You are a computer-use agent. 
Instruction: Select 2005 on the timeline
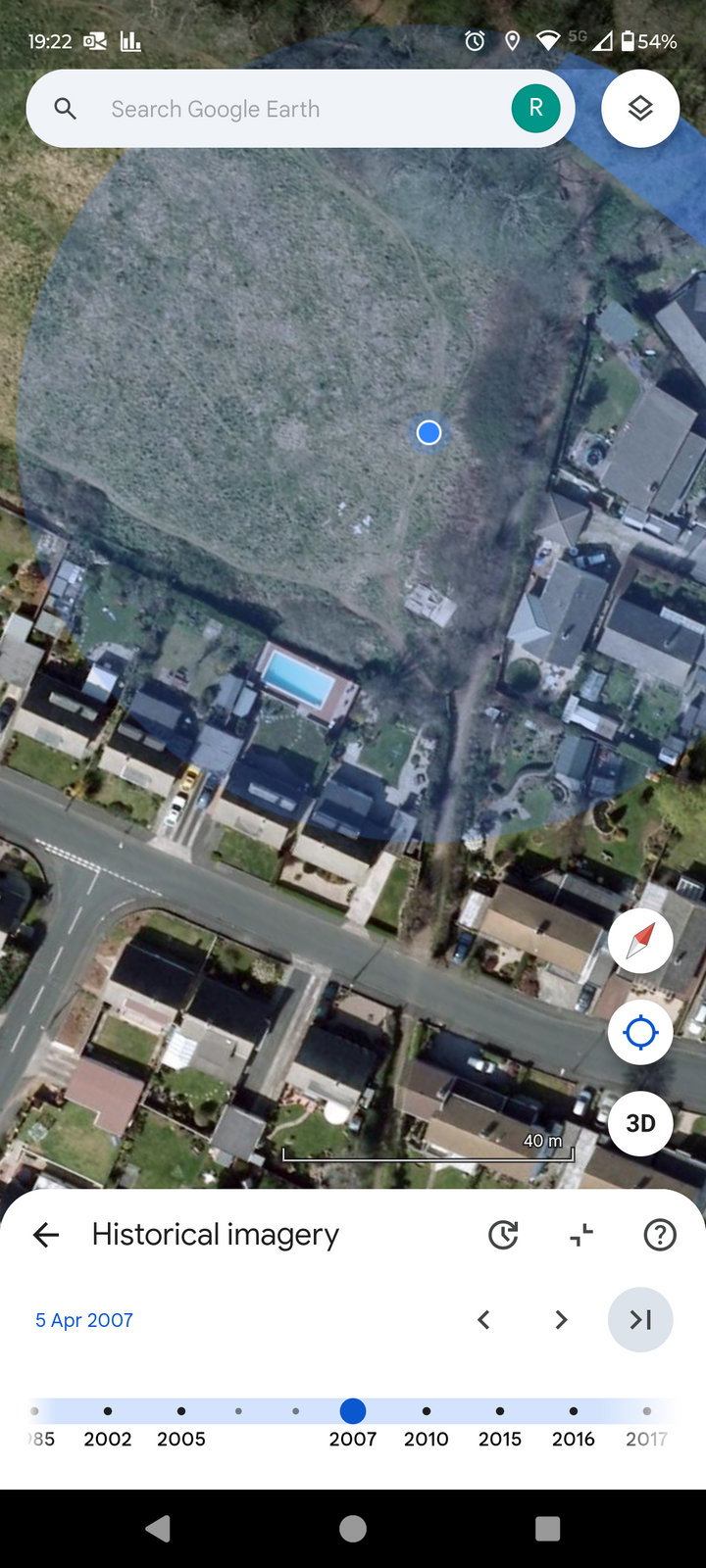181,1412
